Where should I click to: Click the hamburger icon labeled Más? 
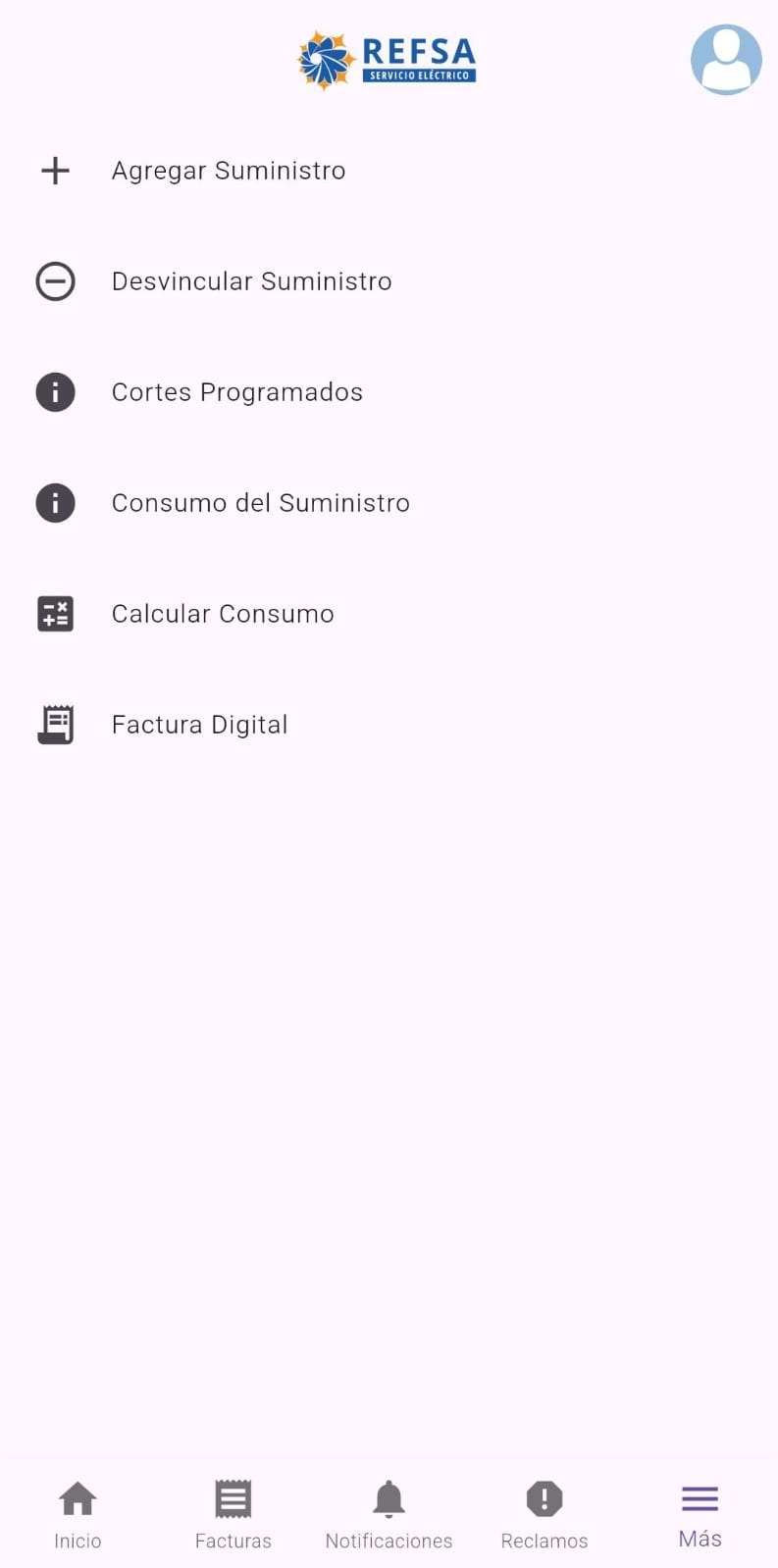pyautogui.click(x=699, y=1498)
